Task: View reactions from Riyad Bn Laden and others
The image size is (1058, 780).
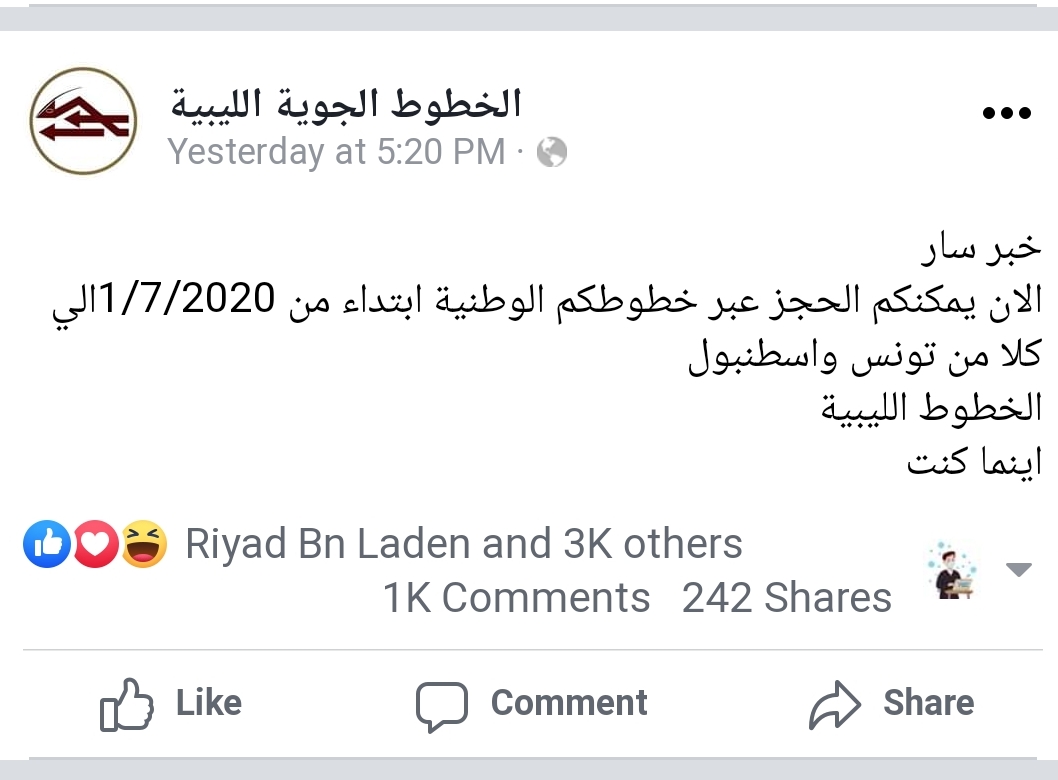Action: [463, 545]
